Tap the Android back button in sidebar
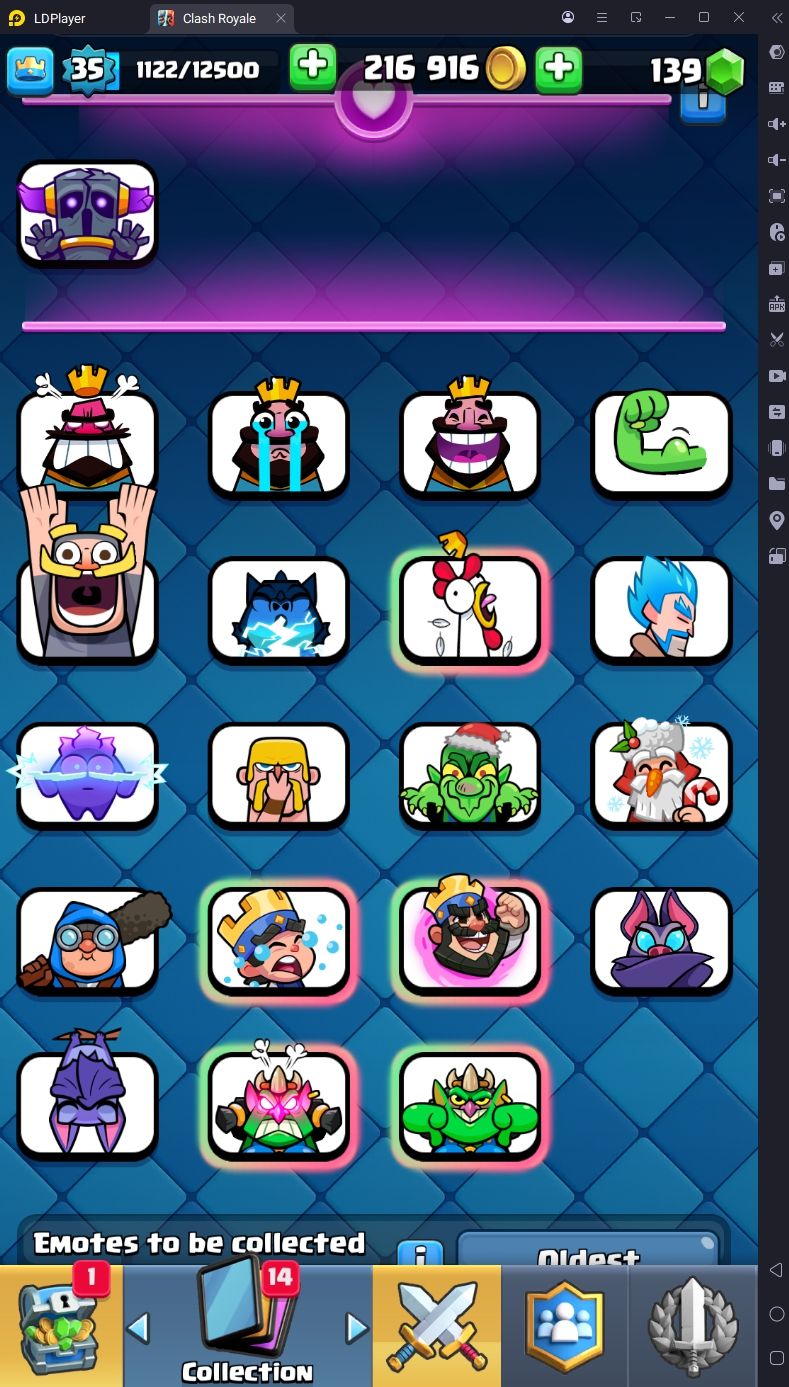Image resolution: width=789 pixels, height=1387 pixels. click(x=776, y=1270)
